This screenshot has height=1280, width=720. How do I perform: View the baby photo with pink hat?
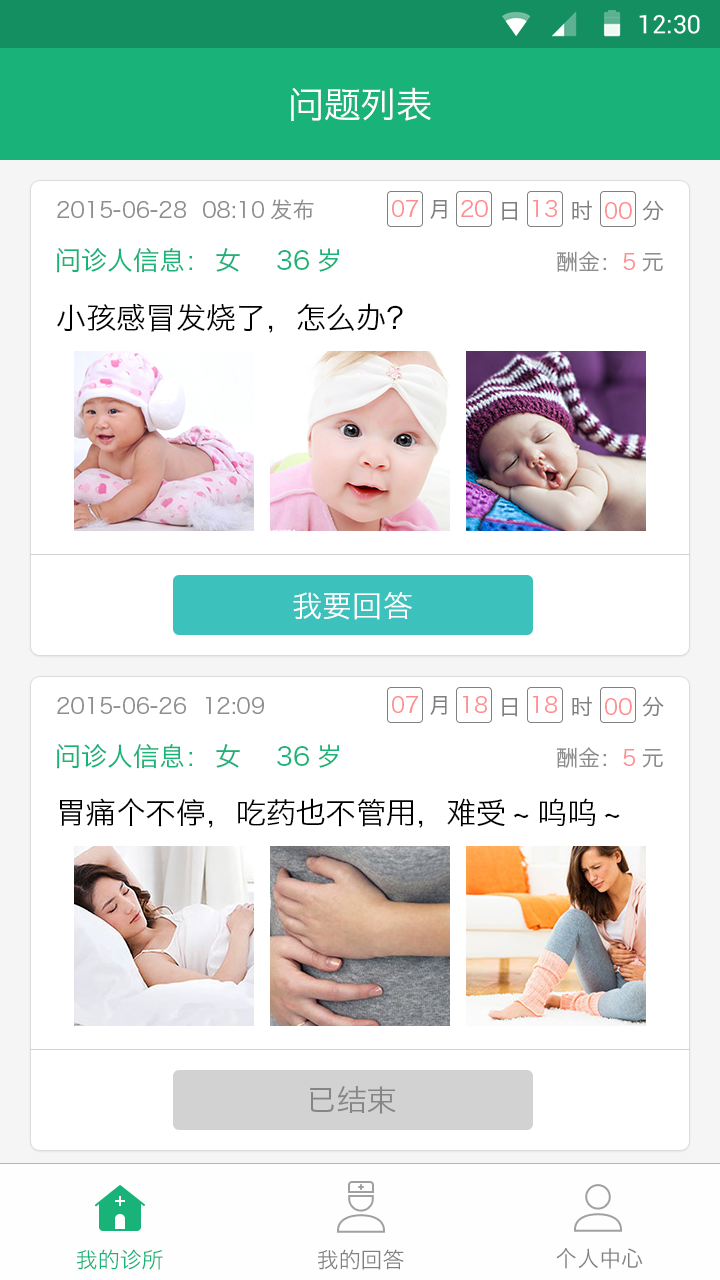pos(164,440)
